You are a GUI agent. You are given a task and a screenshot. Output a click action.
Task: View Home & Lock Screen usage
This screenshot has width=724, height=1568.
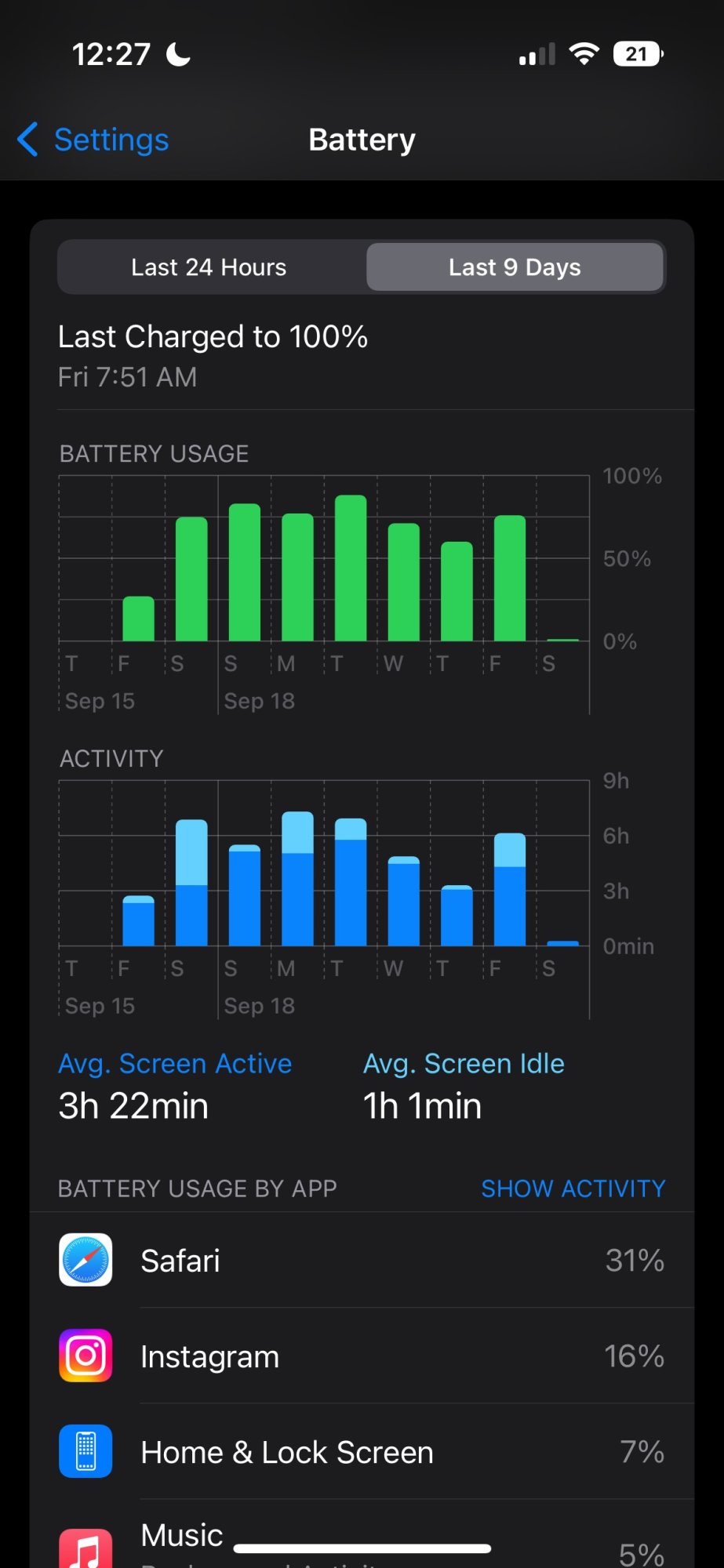click(361, 1452)
